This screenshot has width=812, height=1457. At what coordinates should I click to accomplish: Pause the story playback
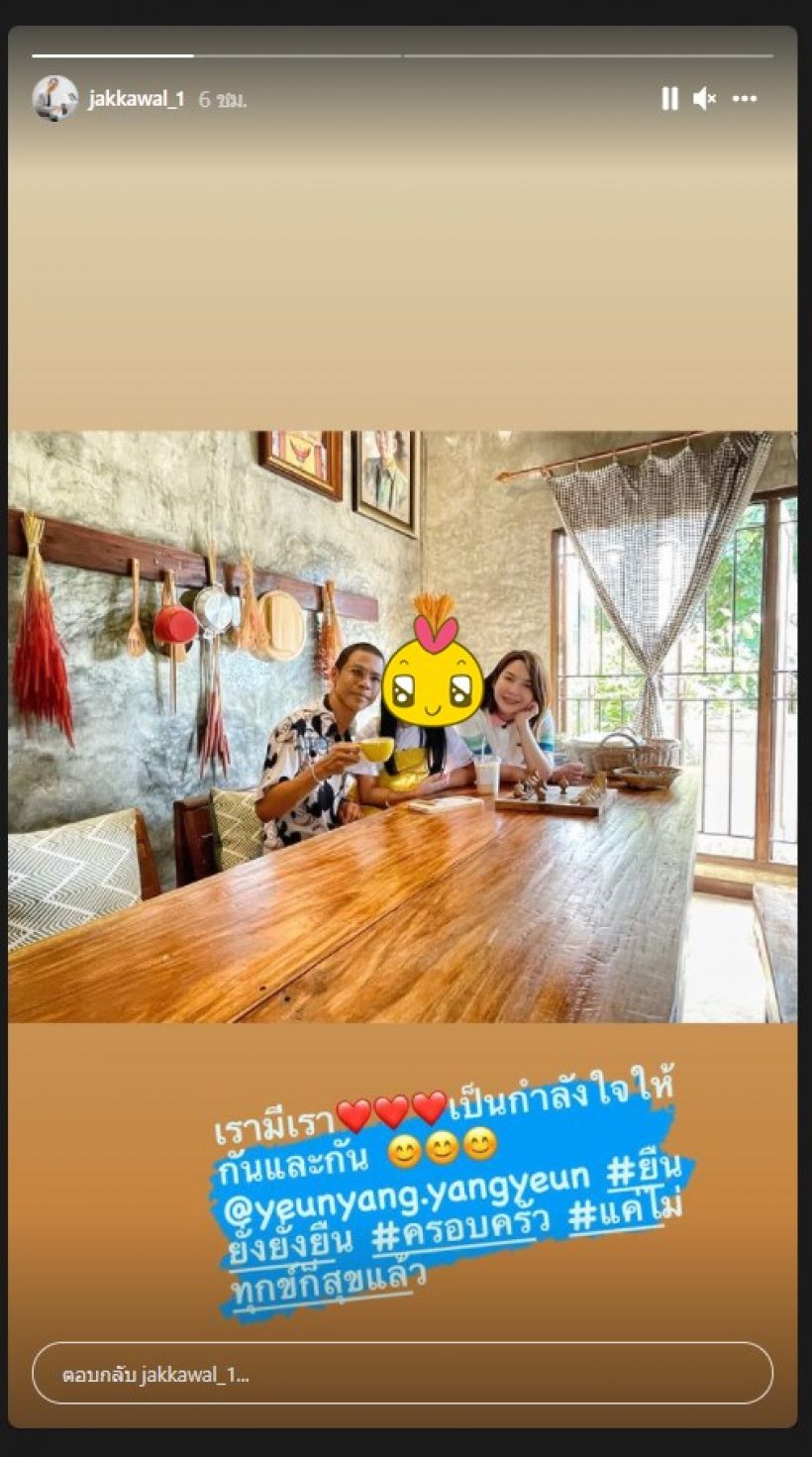point(669,98)
